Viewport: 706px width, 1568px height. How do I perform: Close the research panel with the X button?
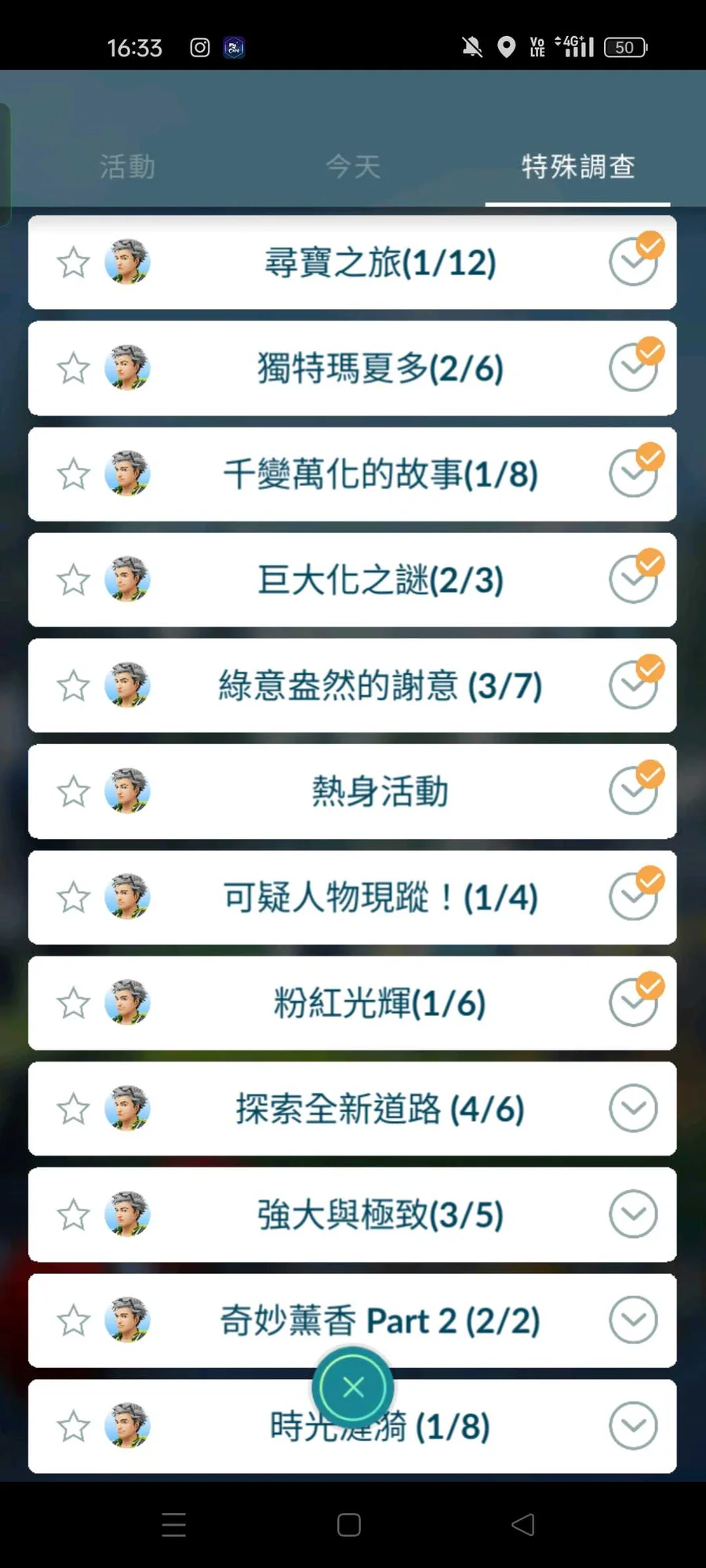tap(353, 1387)
